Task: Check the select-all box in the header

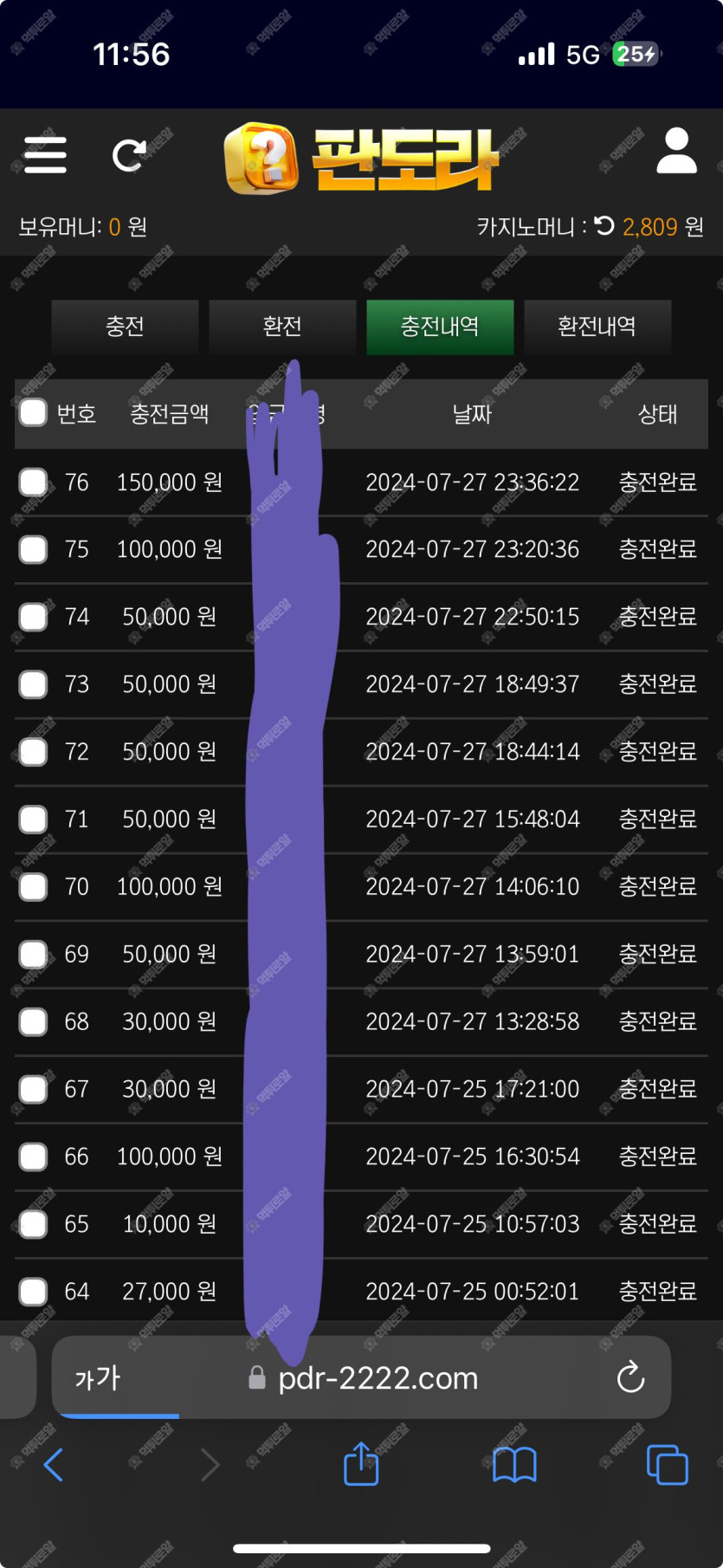Action: click(x=33, y=413)
